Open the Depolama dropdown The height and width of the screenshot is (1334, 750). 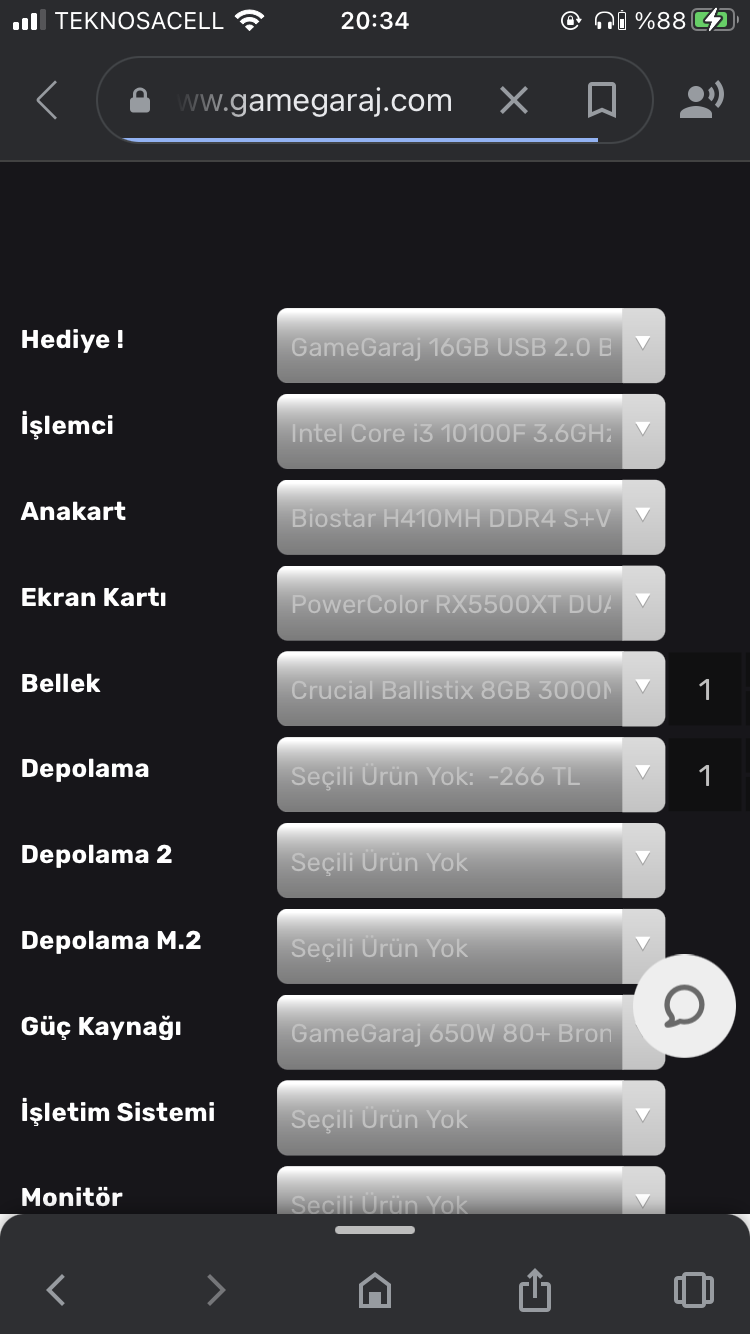470,776
